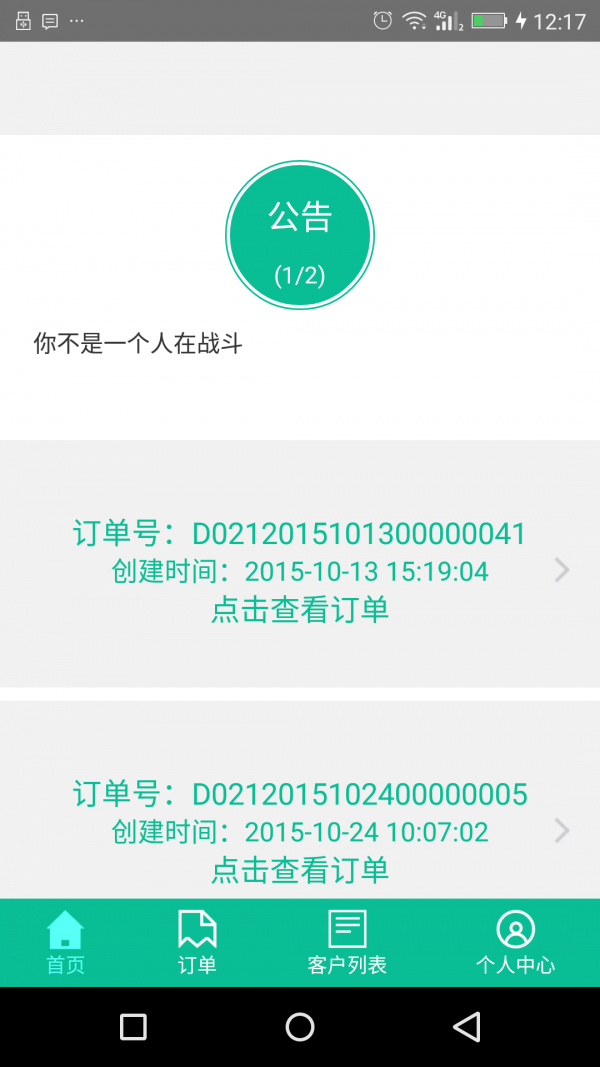Switch to the 订单 tab
The image size is (600, 1067).
(x=197, y=942)
